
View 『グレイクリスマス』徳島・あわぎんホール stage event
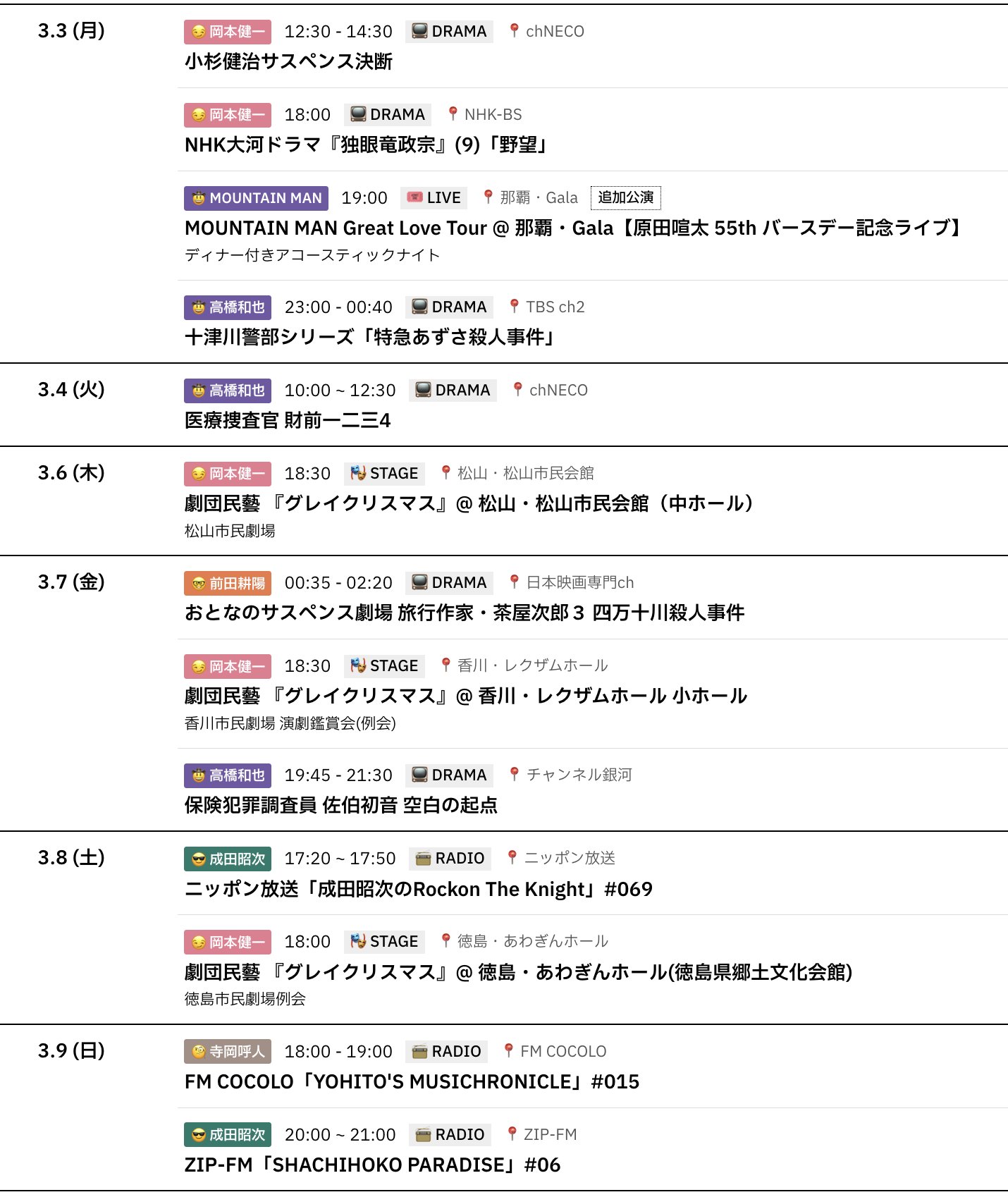click(518, 973)
